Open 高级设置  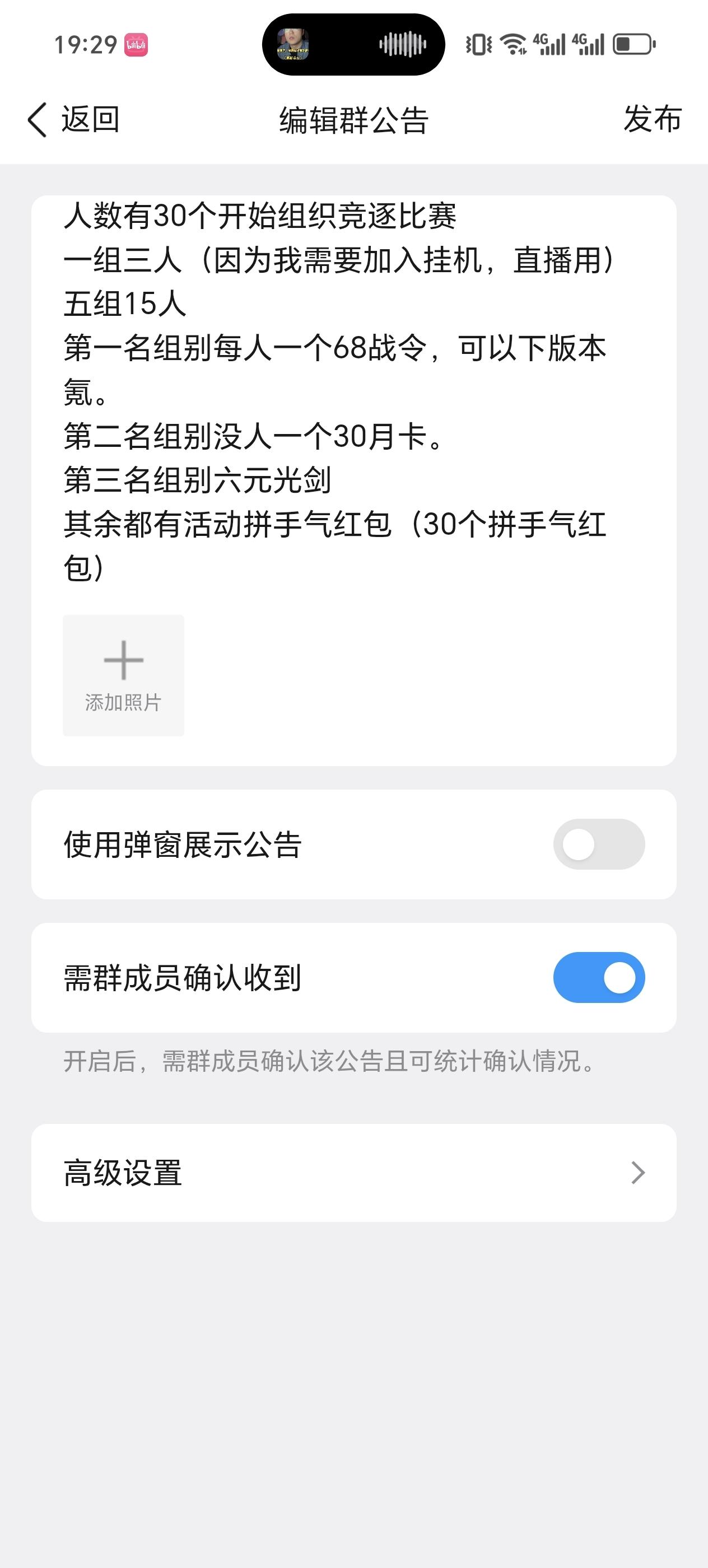point(353,1173)
